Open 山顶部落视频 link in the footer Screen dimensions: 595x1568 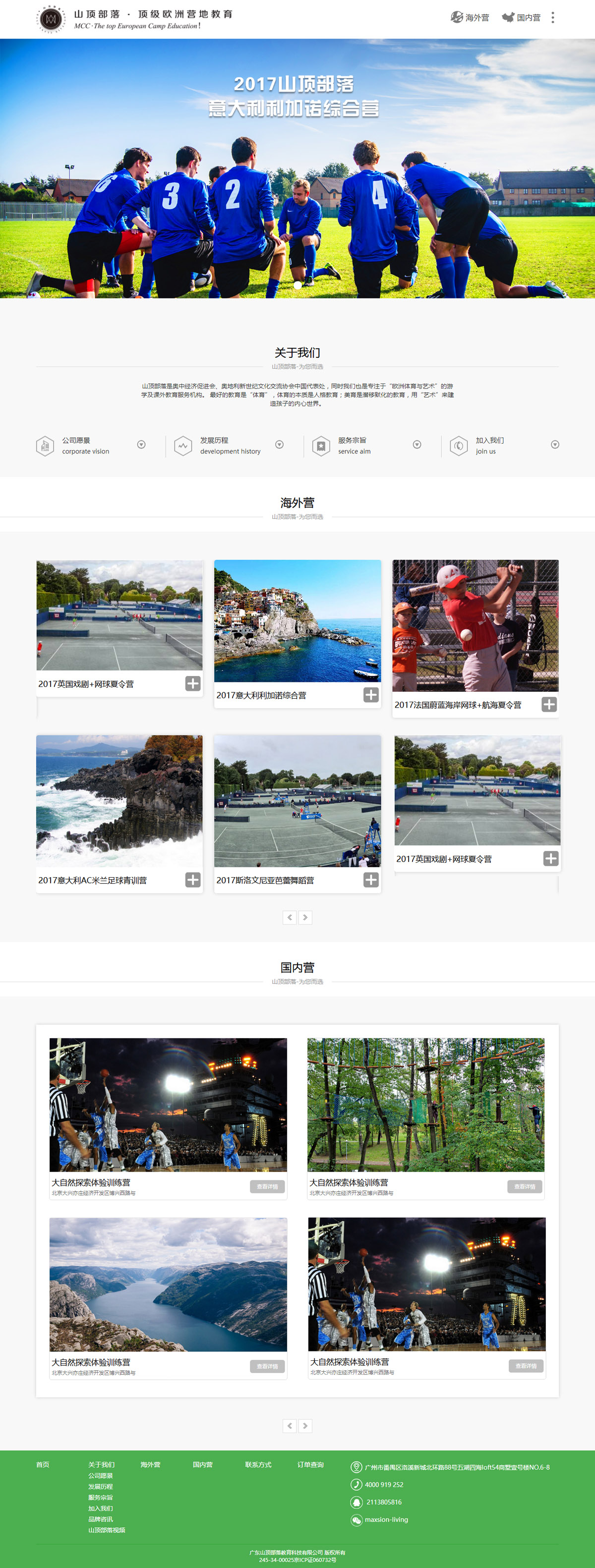(107, 1530)
